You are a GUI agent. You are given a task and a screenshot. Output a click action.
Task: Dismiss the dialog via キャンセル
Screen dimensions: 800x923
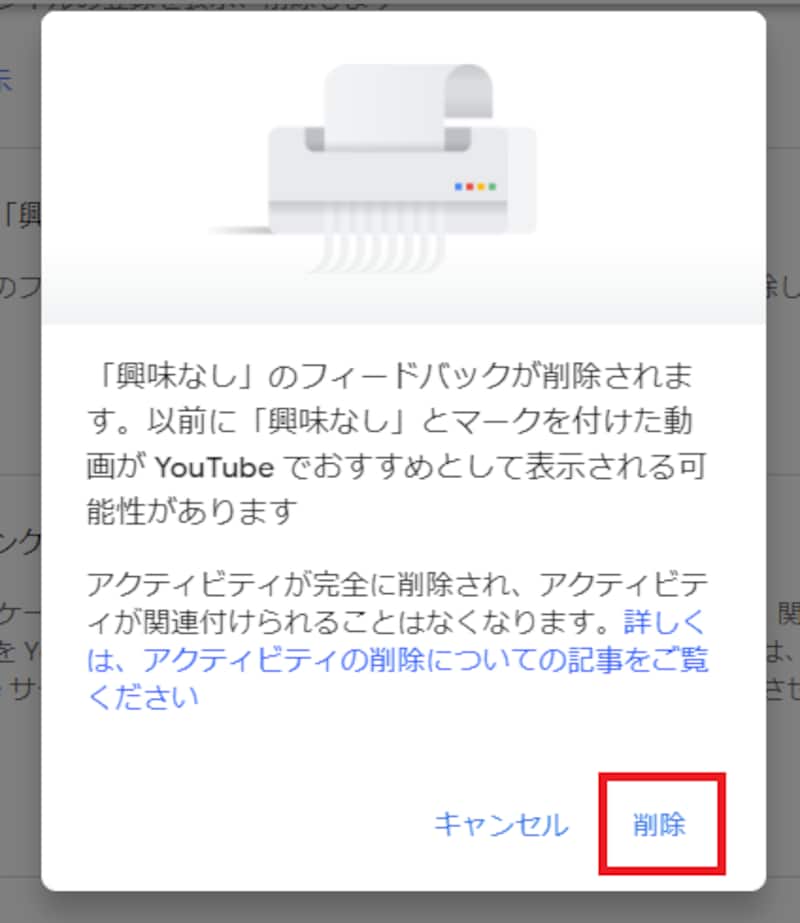pos(501,825)
